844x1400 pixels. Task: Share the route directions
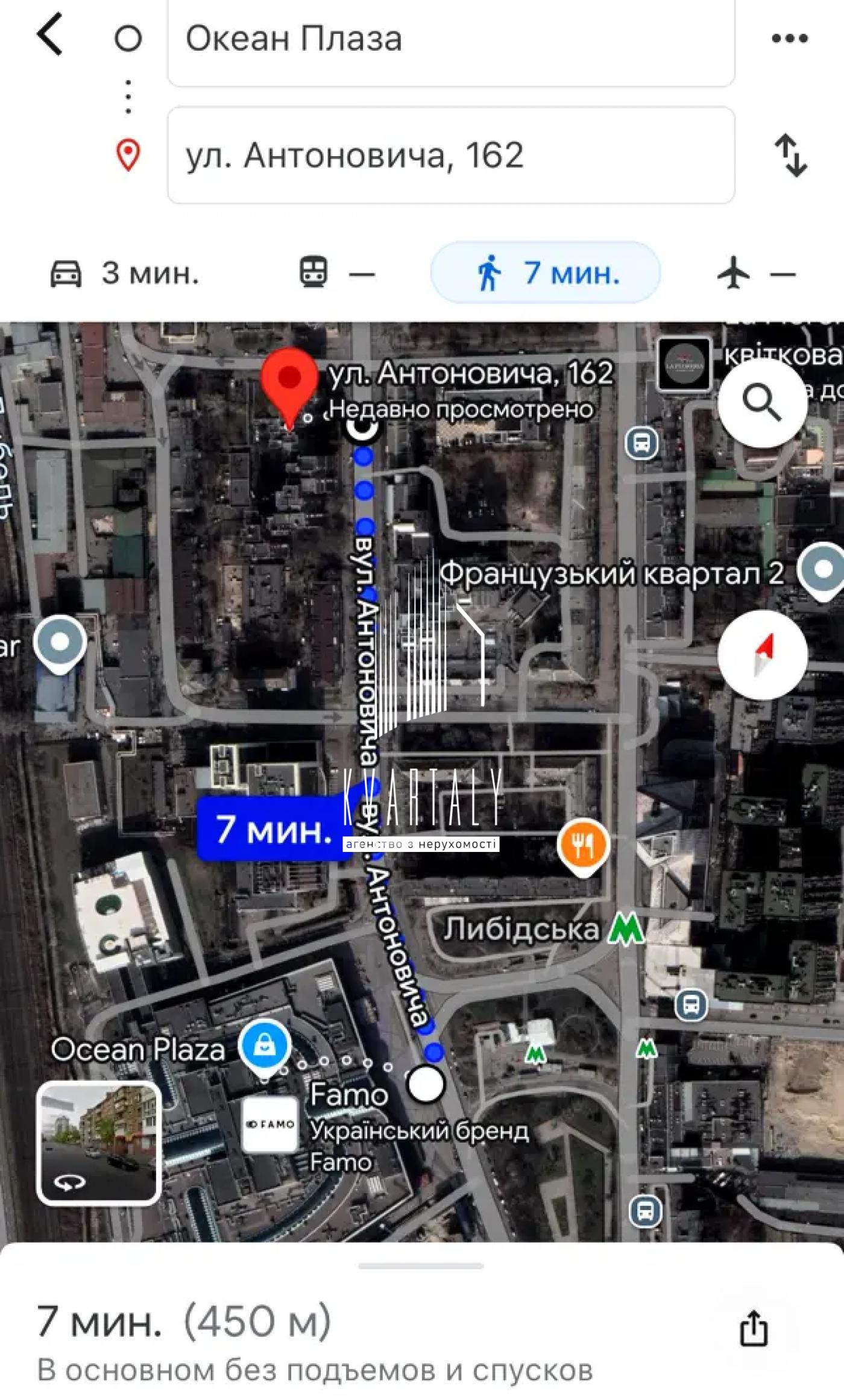(754, 1328)
